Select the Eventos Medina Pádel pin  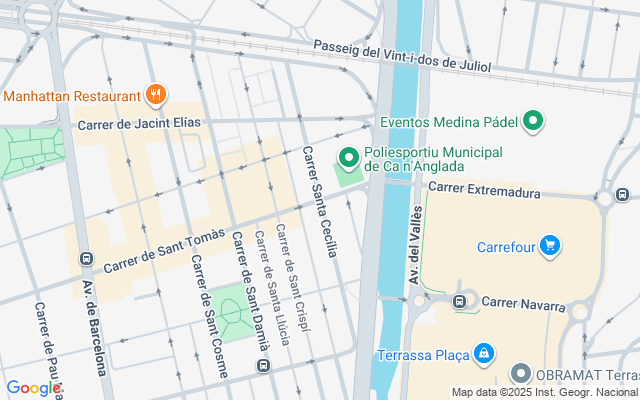tap(534, 123)
